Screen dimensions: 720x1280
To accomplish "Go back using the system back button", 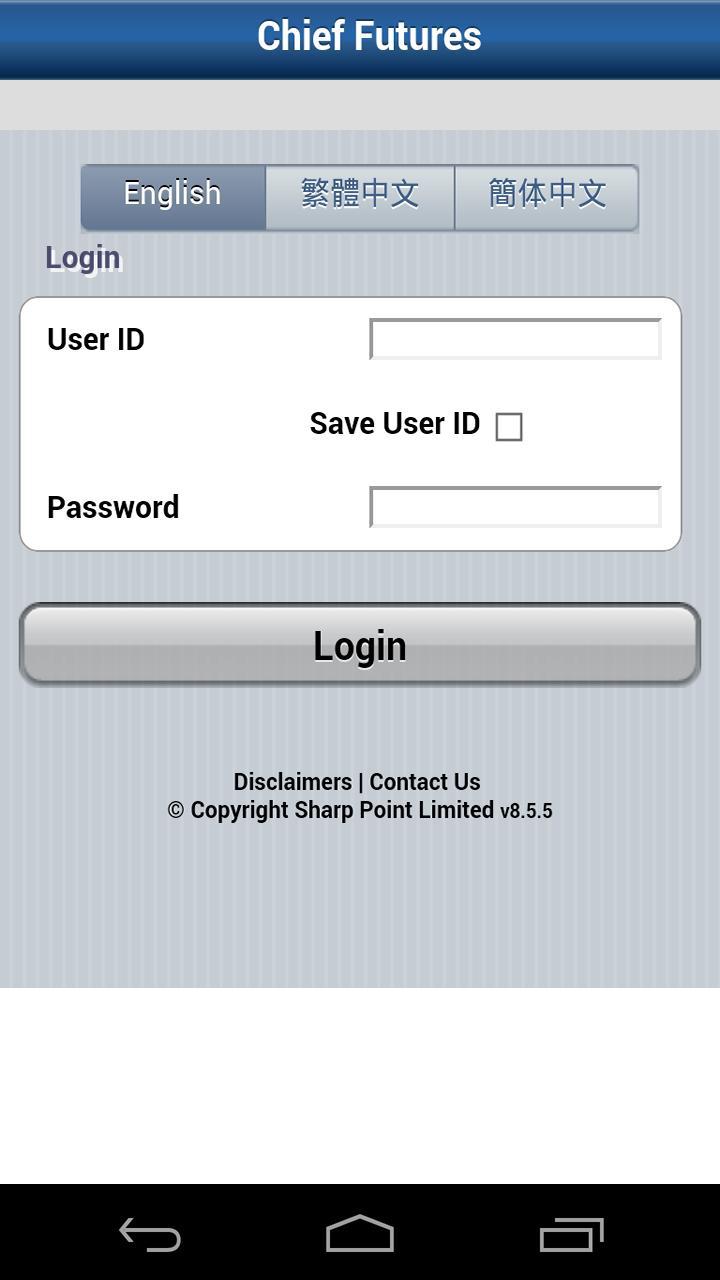I will click(150, 1235).
